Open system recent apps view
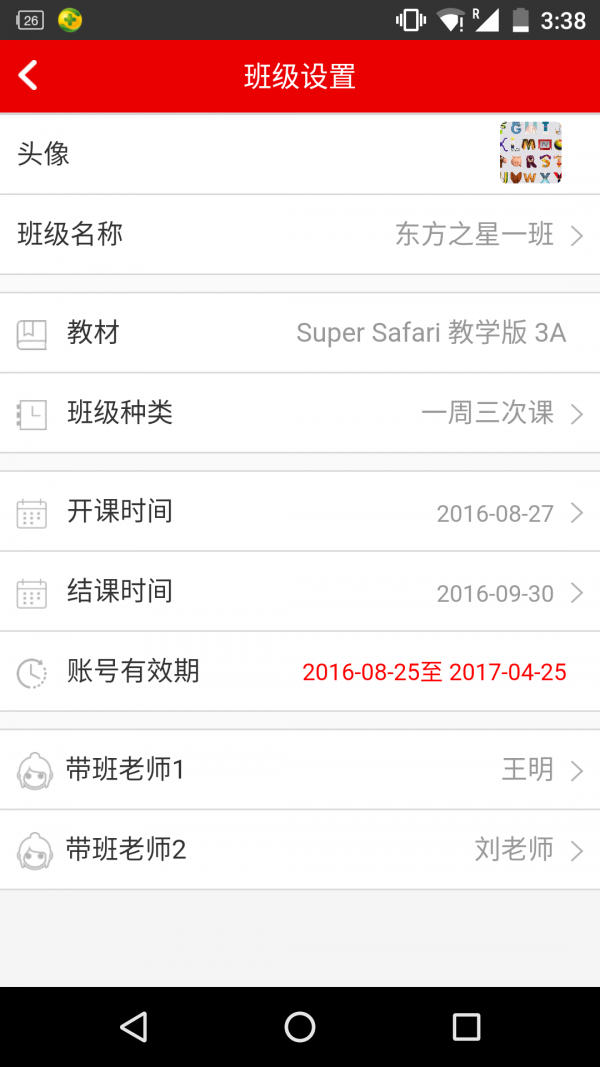This screenshot has height=1067, width=600. pos(466,1026)
